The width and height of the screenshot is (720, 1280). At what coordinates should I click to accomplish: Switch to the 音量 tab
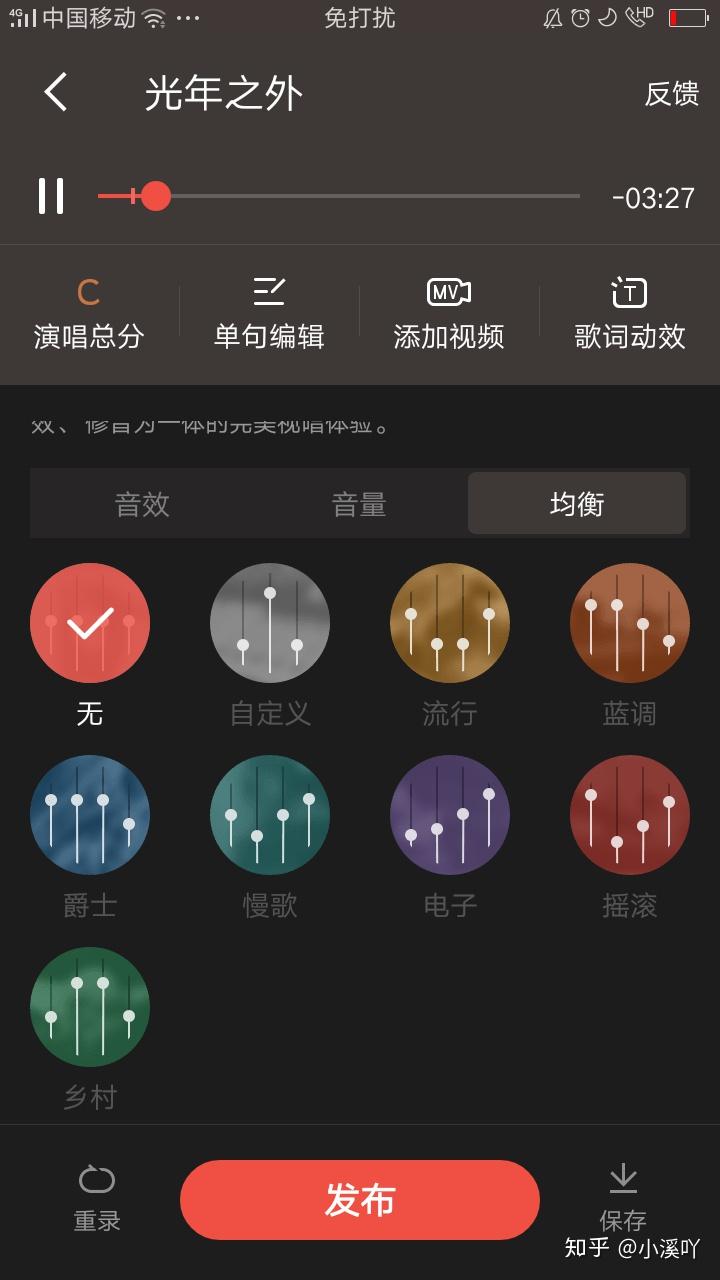[359, 503]
